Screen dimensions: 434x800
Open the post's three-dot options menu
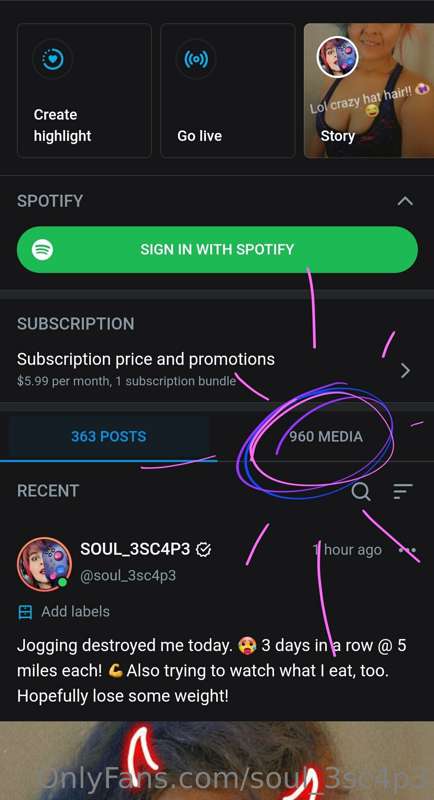click(x=407, y=550)
